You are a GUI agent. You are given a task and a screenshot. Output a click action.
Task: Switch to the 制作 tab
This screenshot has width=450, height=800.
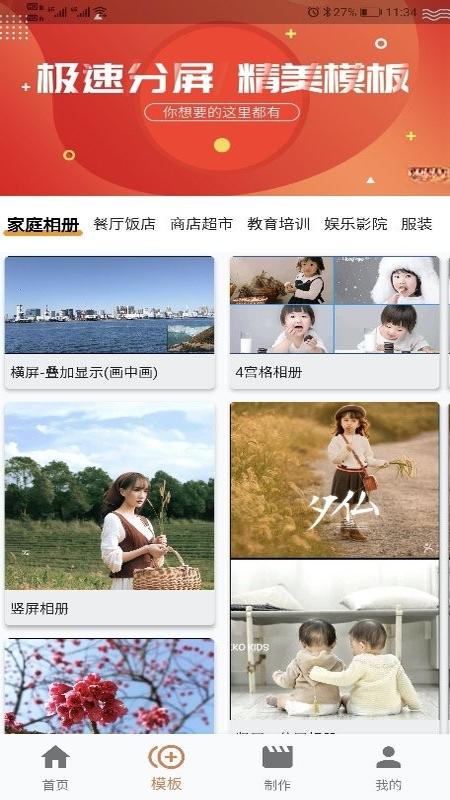[278, 768]
